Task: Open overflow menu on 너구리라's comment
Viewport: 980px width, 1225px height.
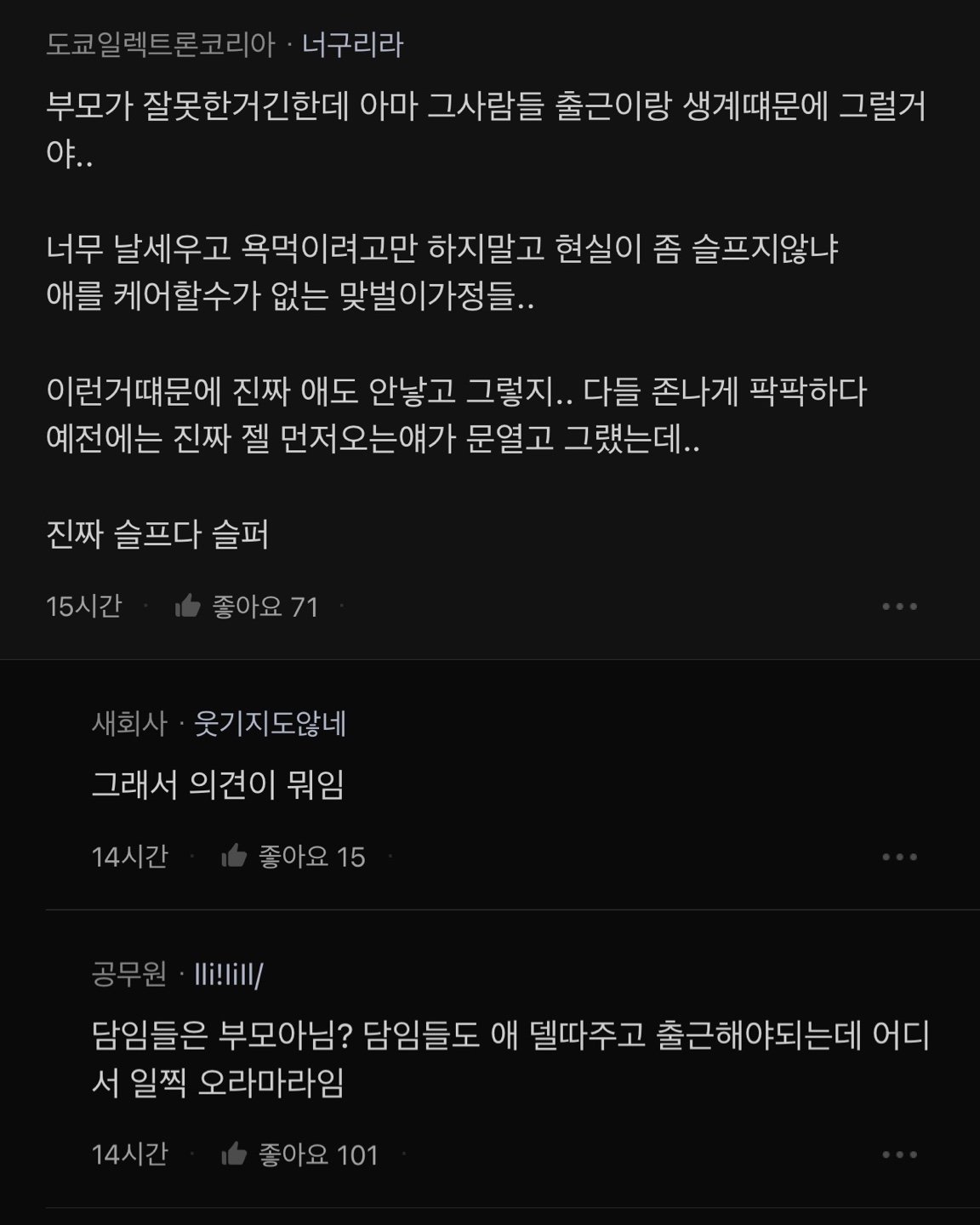Action: 899,607
